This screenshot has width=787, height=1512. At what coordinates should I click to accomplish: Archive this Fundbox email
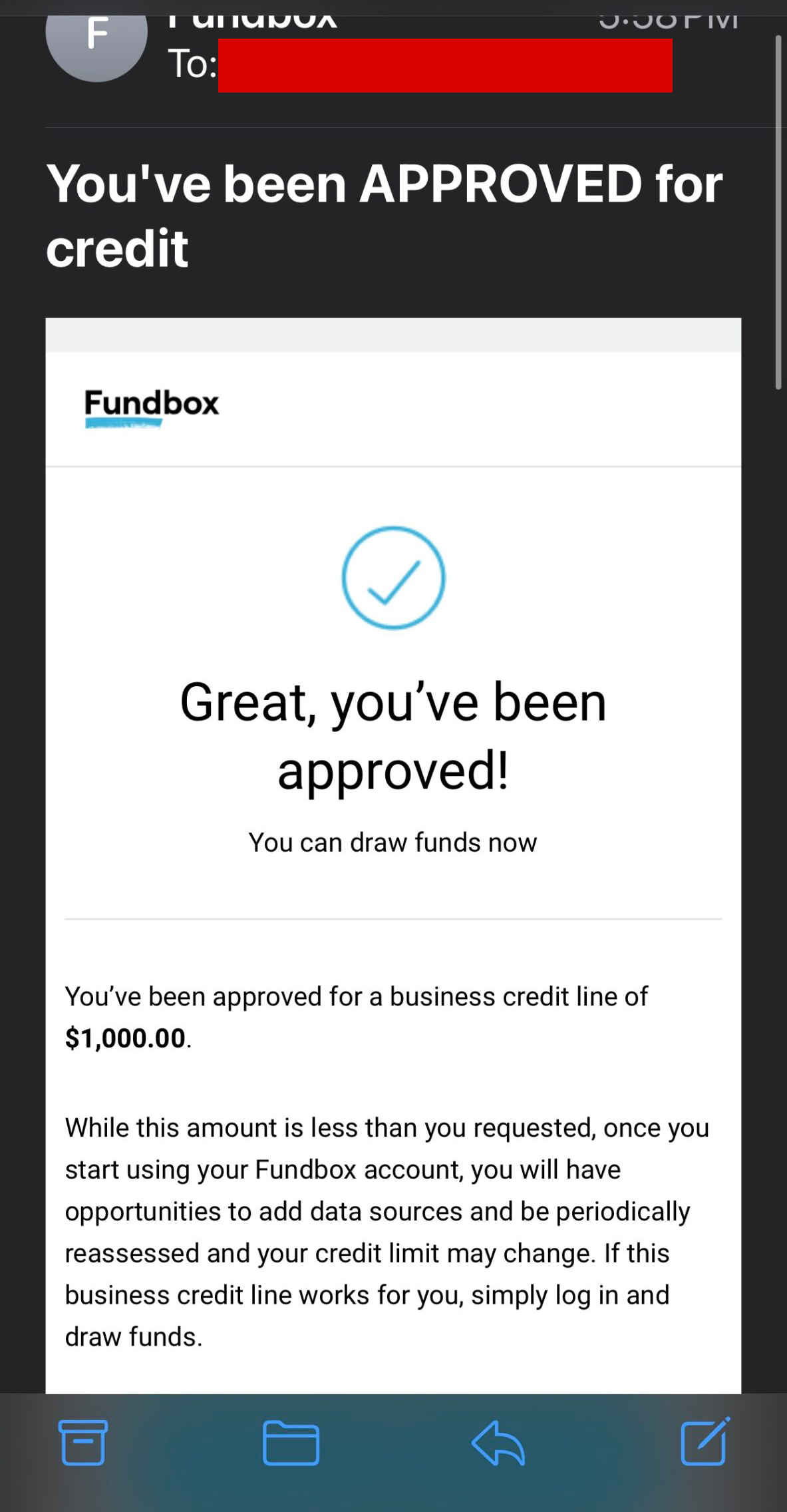(x=83, y=1442)
